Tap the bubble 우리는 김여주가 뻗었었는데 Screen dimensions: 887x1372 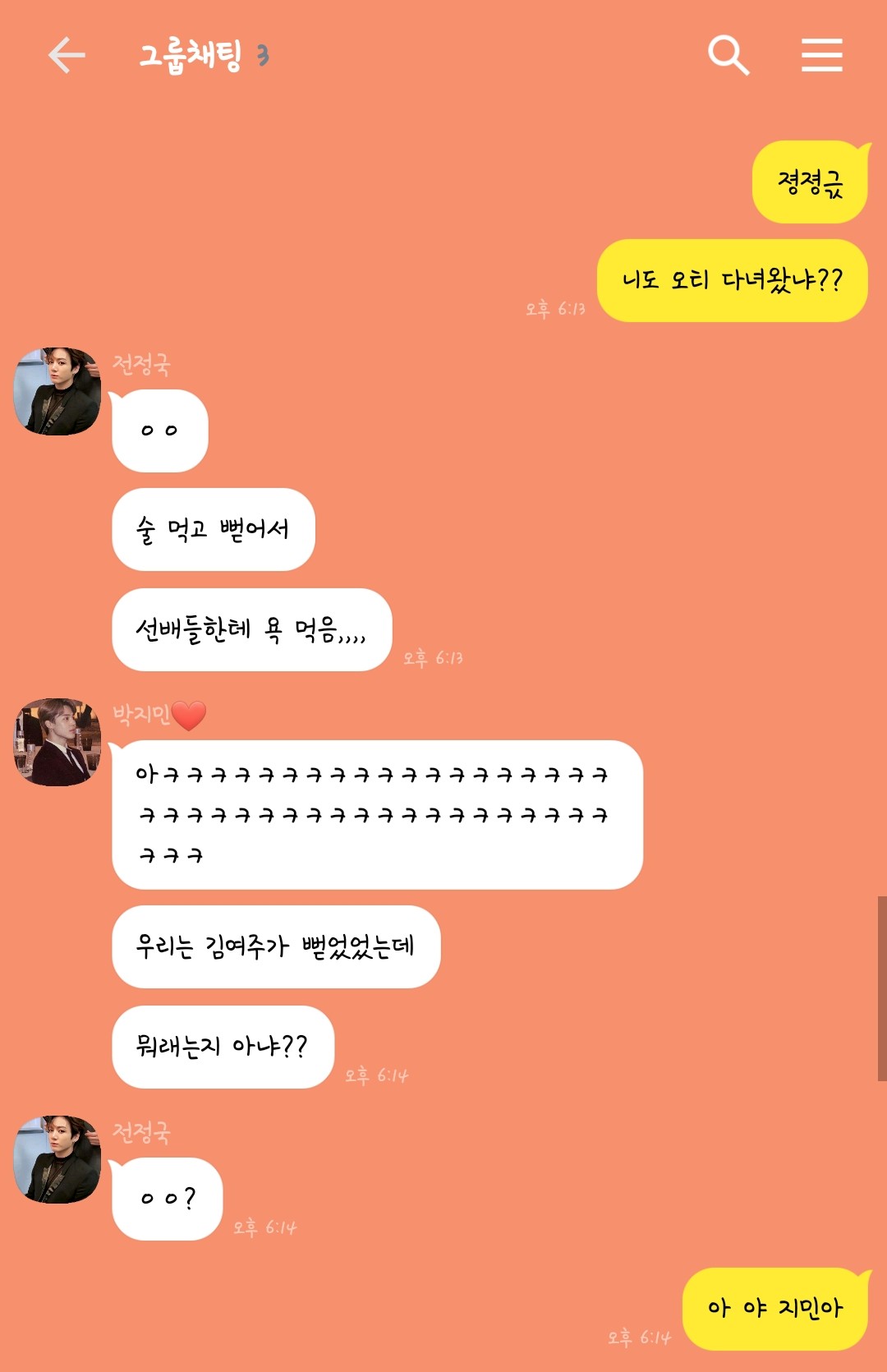click(275, 945)
